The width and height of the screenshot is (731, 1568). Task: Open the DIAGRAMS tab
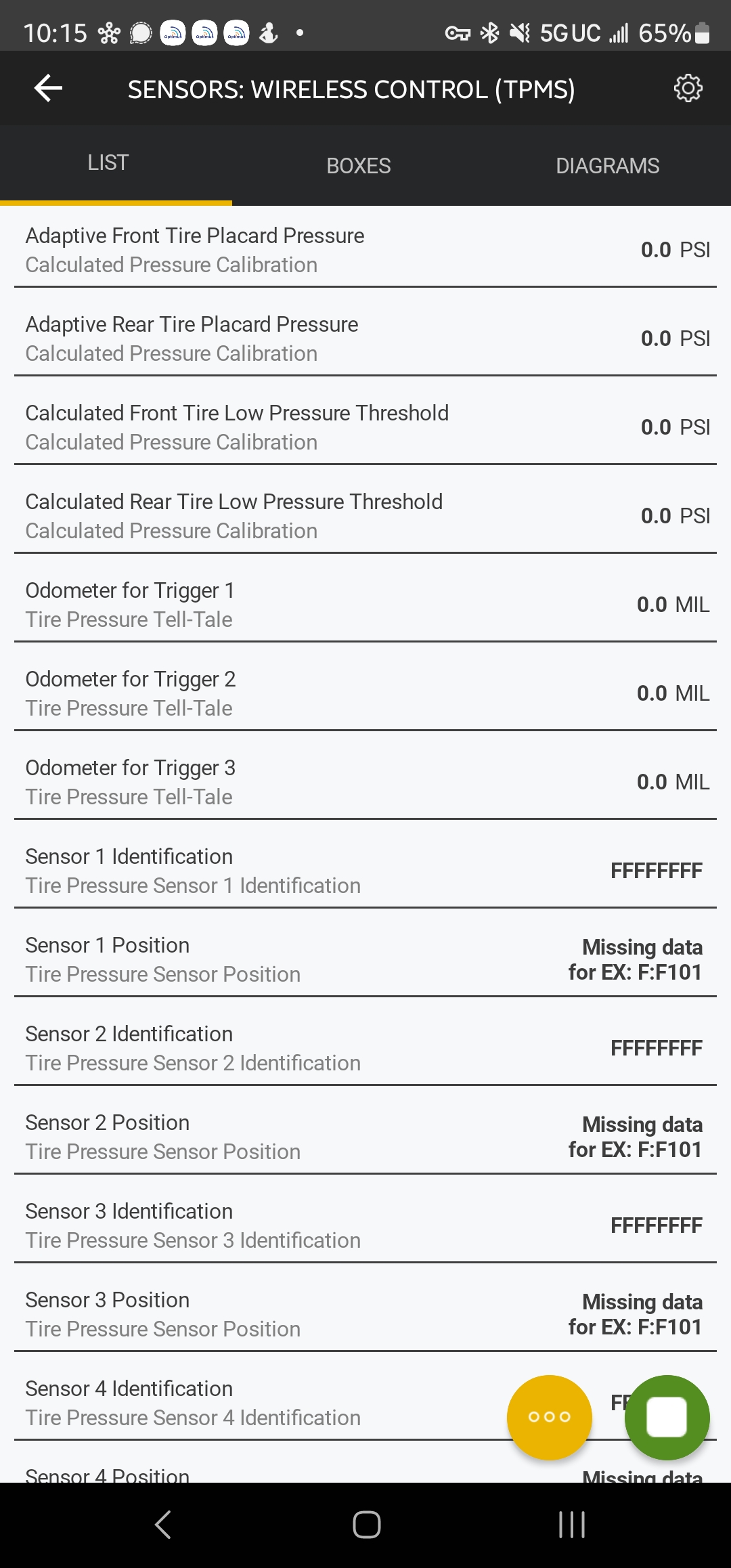click(608, 165)
